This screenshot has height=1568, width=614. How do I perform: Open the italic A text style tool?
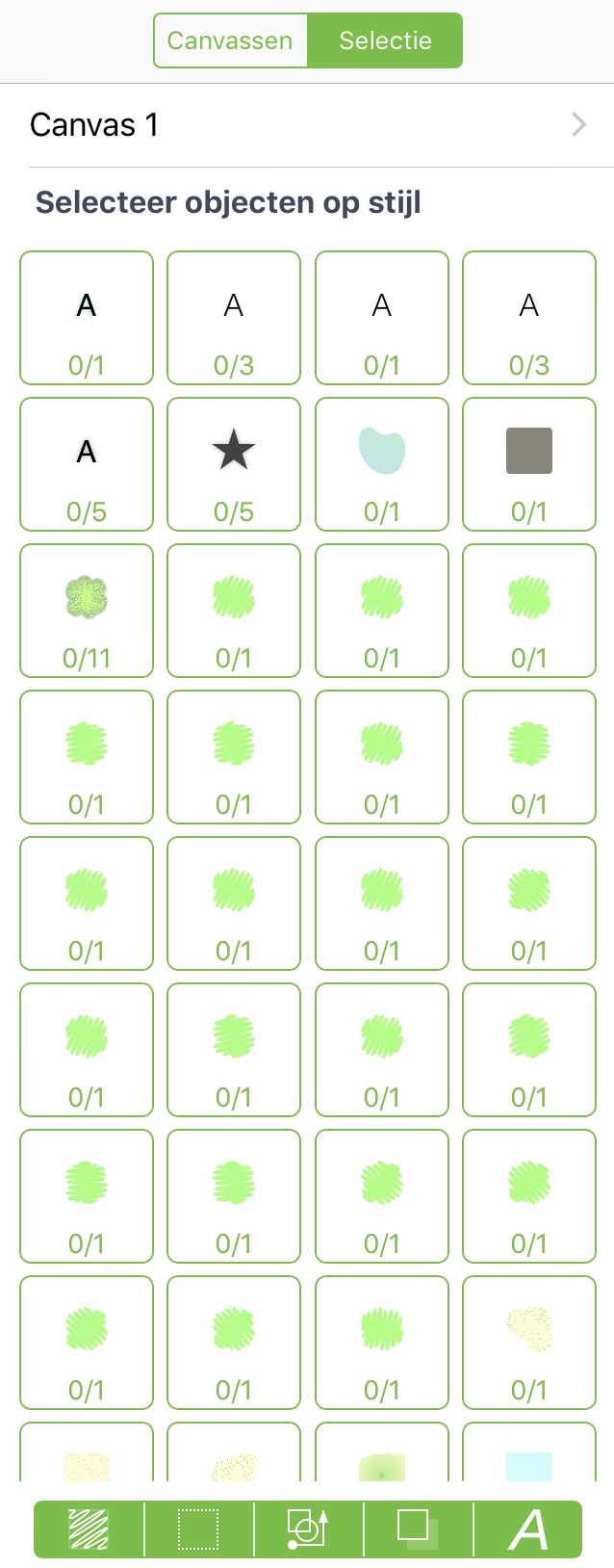tap(528, 1529)
